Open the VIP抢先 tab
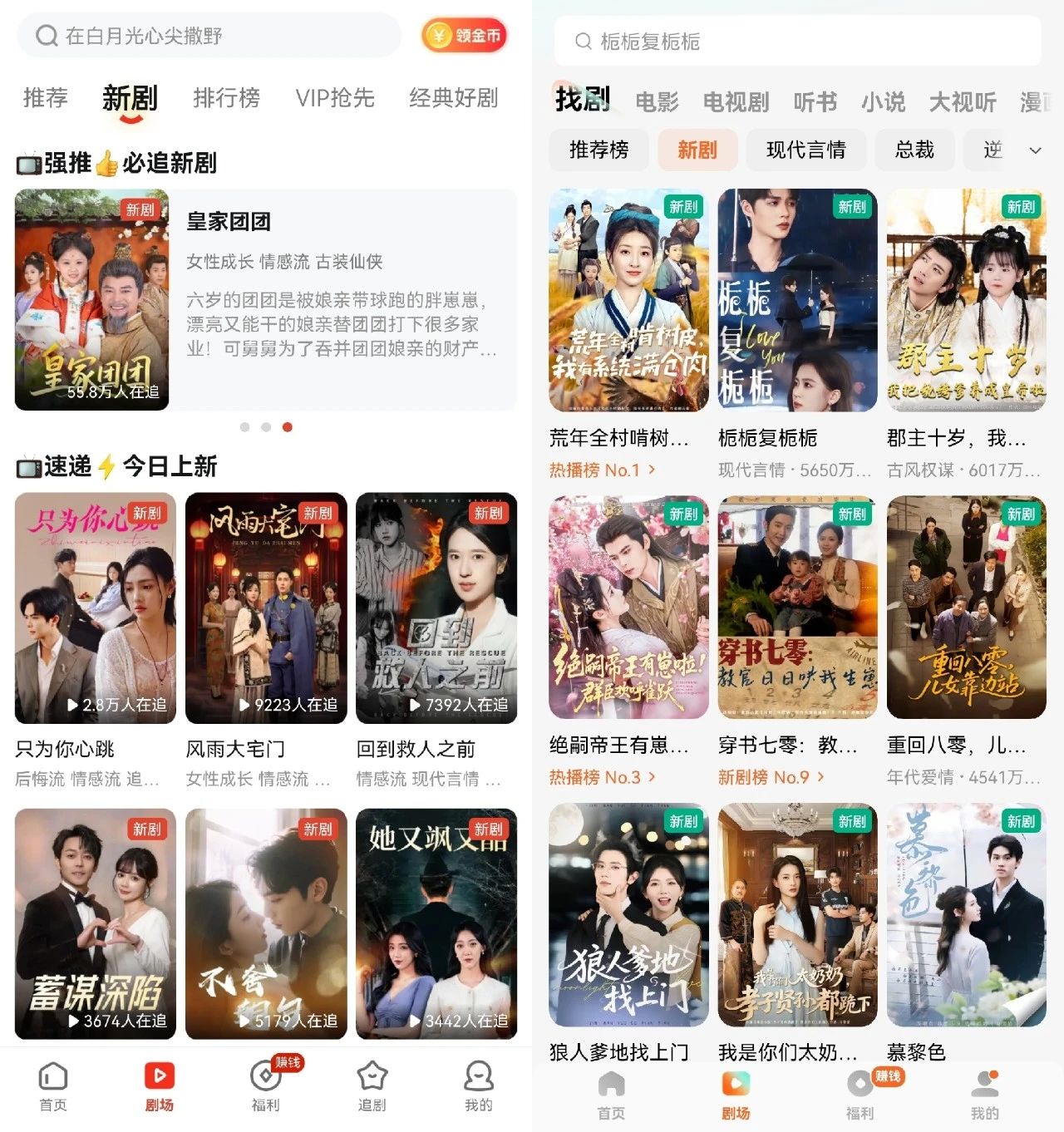1064x1132 pixels. click(334, 98)
